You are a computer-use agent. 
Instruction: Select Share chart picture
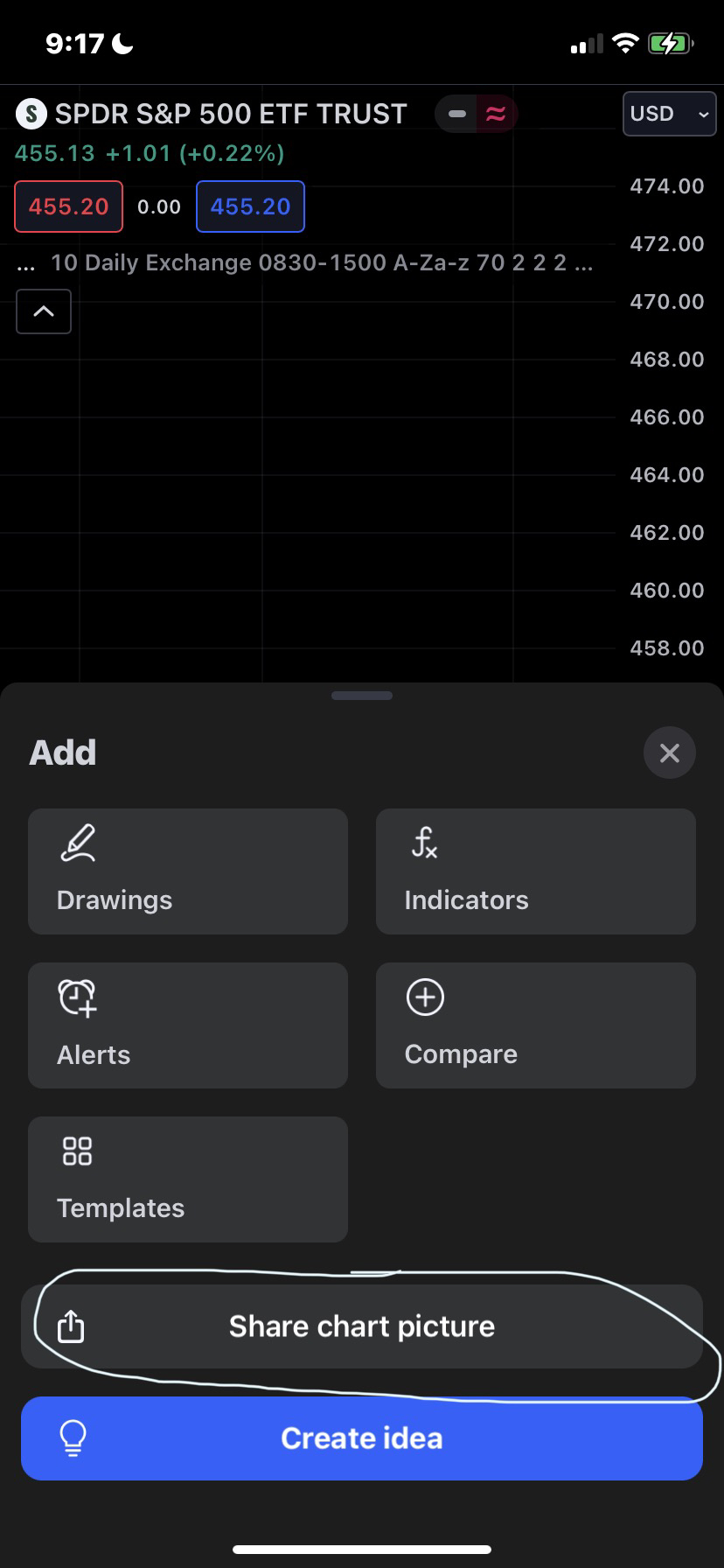[361, 1326]
